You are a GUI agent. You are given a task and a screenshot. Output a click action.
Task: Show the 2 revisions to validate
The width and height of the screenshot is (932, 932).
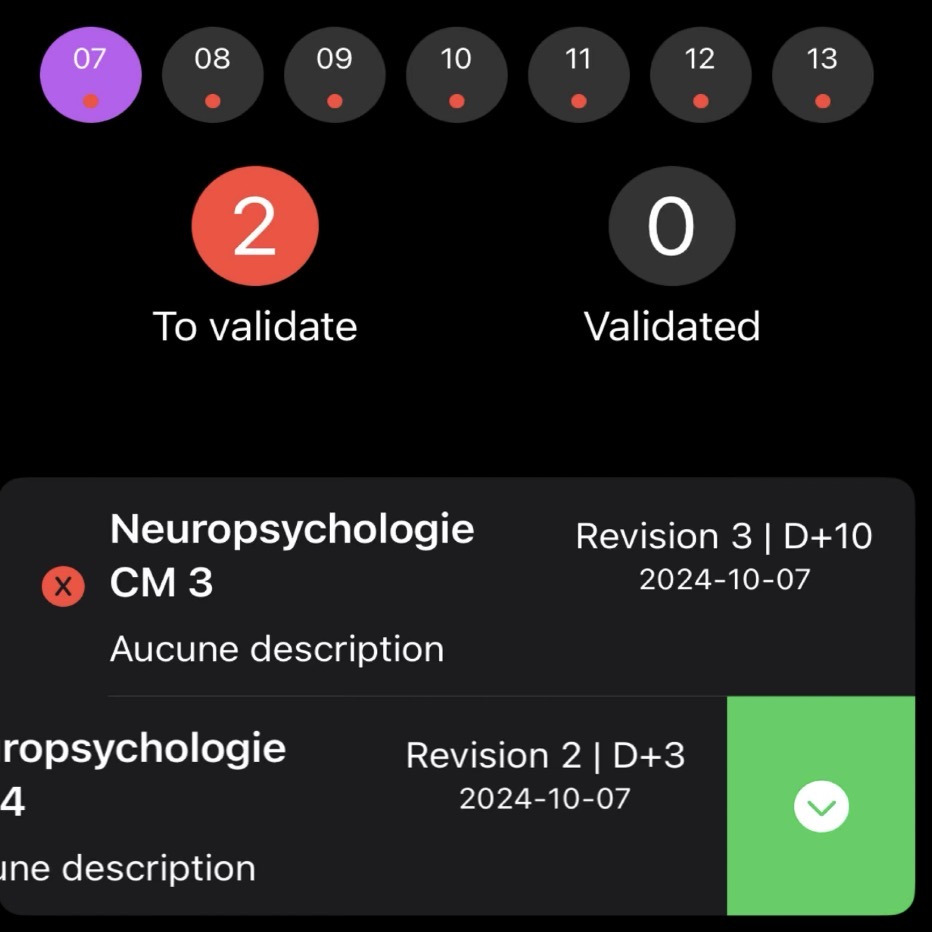254,227
